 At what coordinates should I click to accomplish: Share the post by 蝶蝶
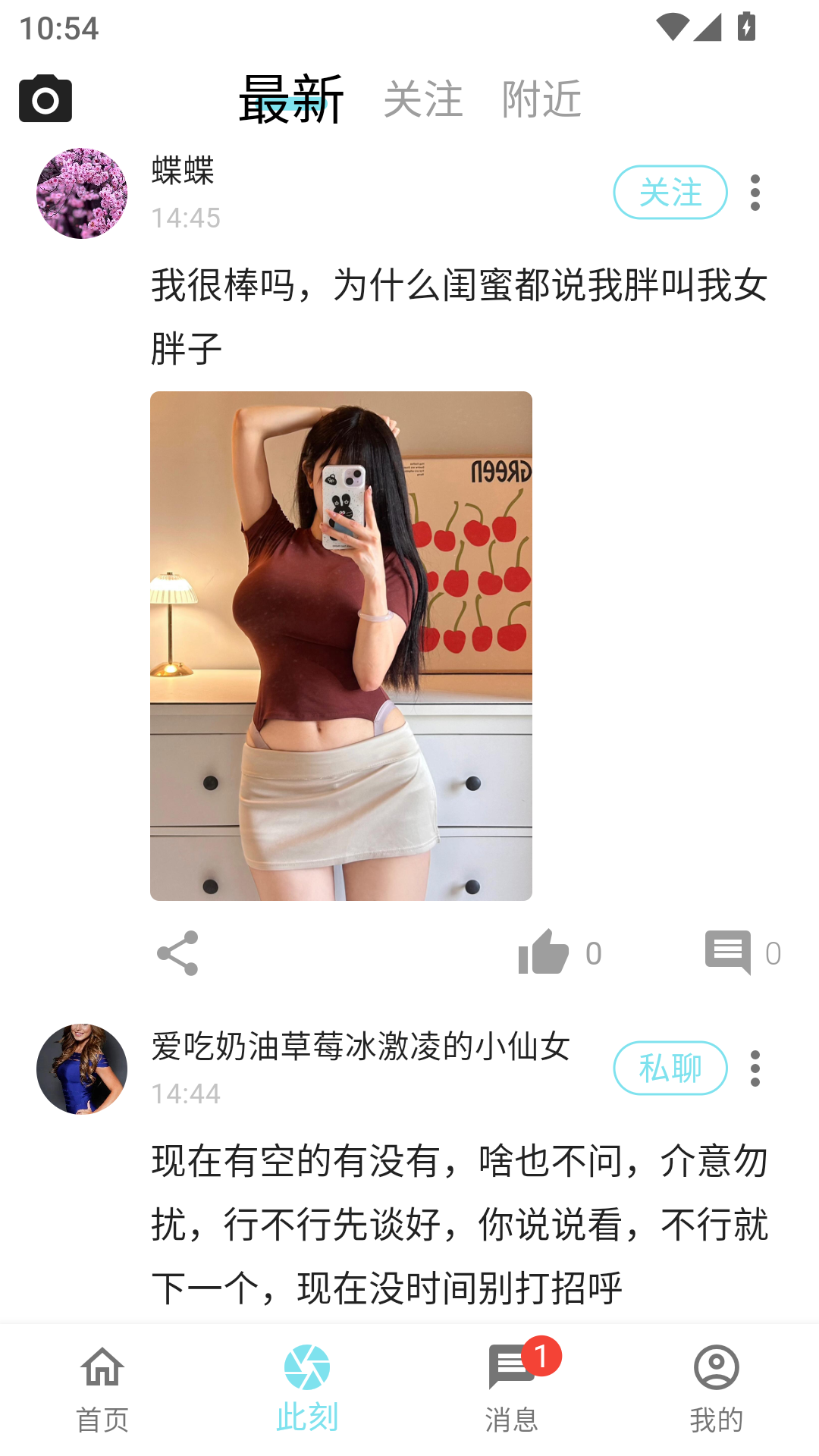point(176,954)
